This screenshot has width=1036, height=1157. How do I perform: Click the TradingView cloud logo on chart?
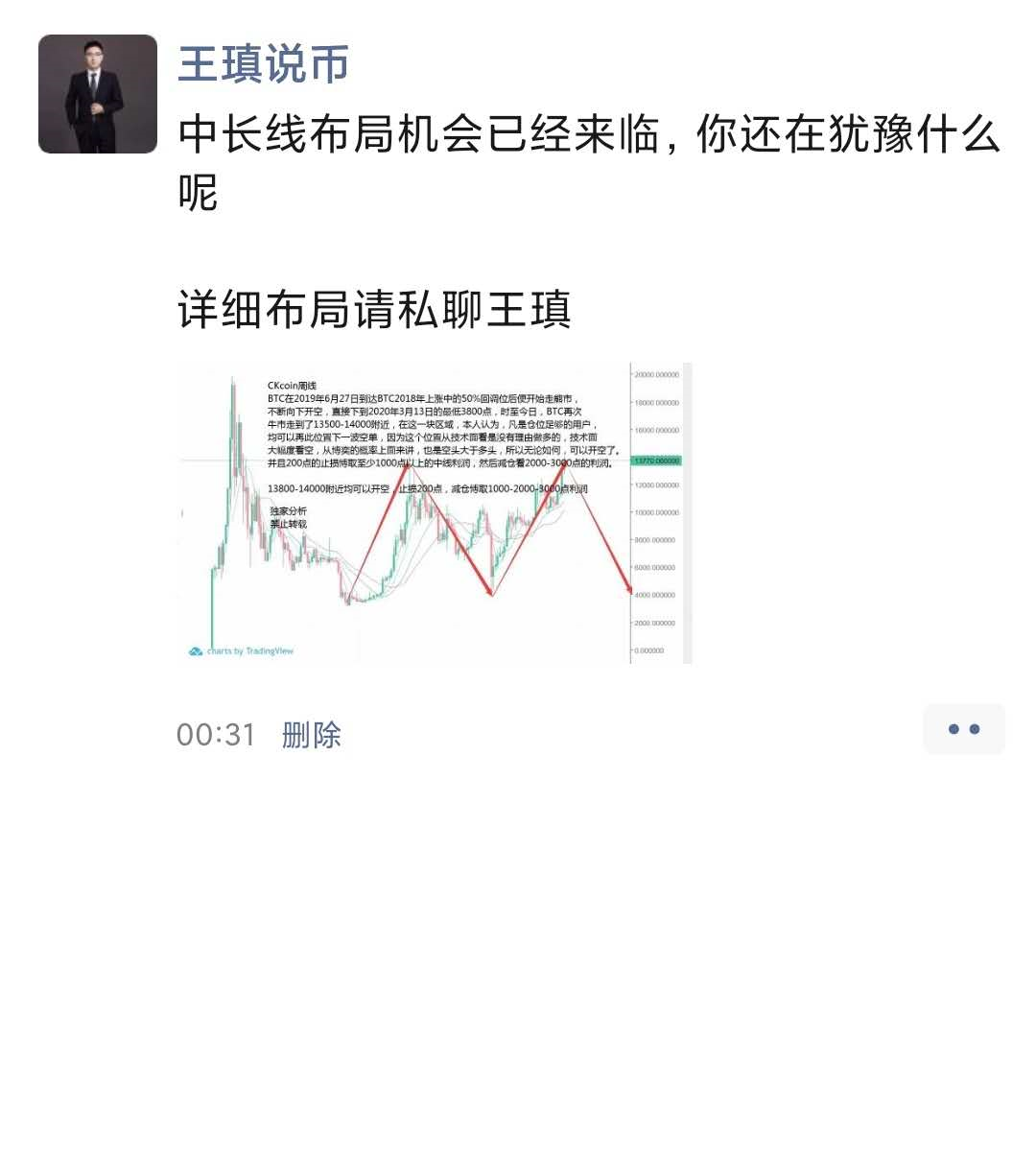pyautogui.click(x=195, y=649)
